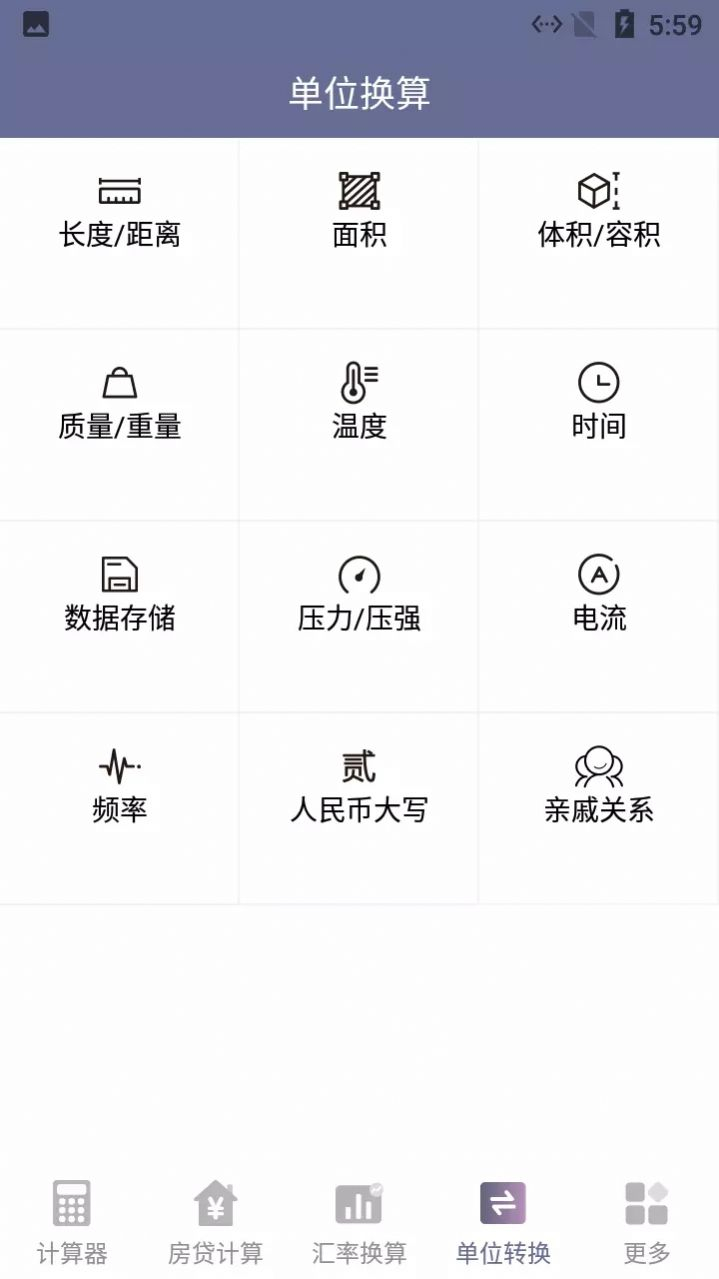Select 压力/压强 pressure conversion

coord(359,597)
